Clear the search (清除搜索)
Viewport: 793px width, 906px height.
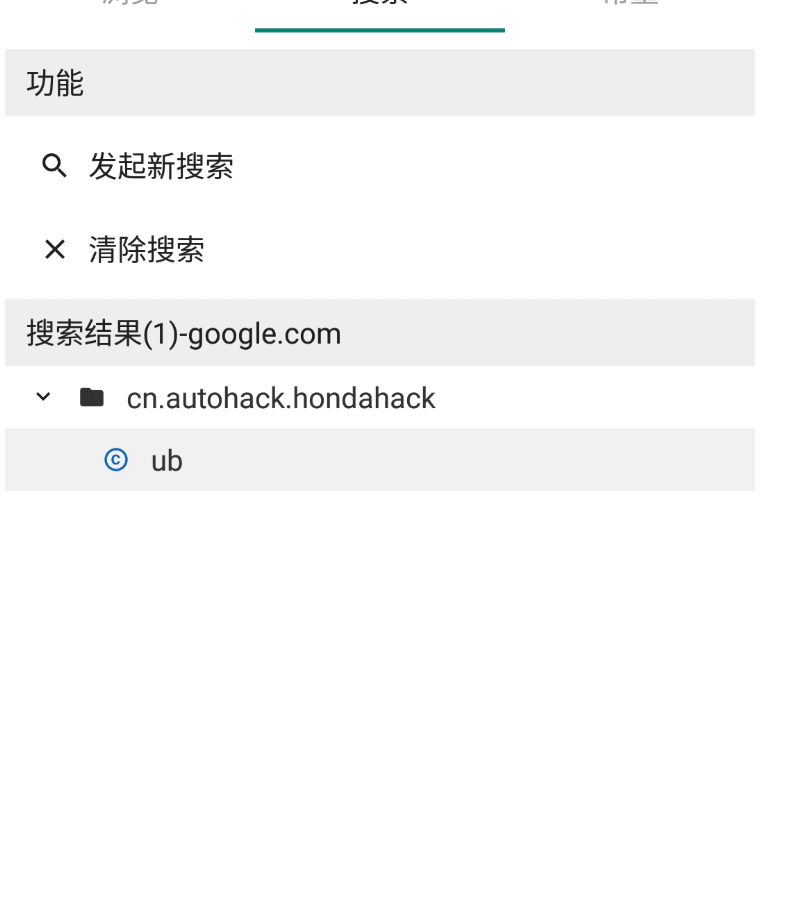[146, 250]
